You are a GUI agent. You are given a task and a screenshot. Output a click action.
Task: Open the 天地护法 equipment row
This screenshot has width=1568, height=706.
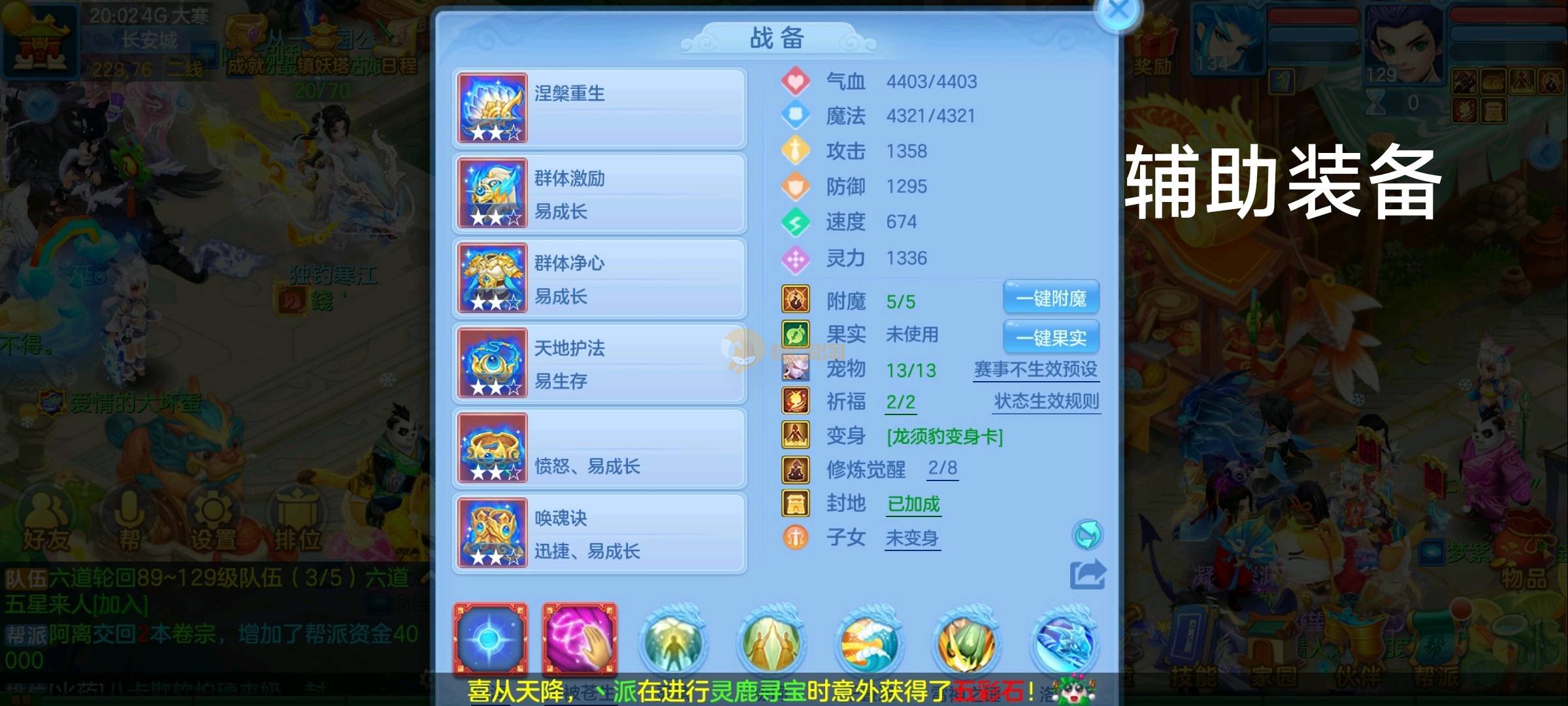coord(599,363)
